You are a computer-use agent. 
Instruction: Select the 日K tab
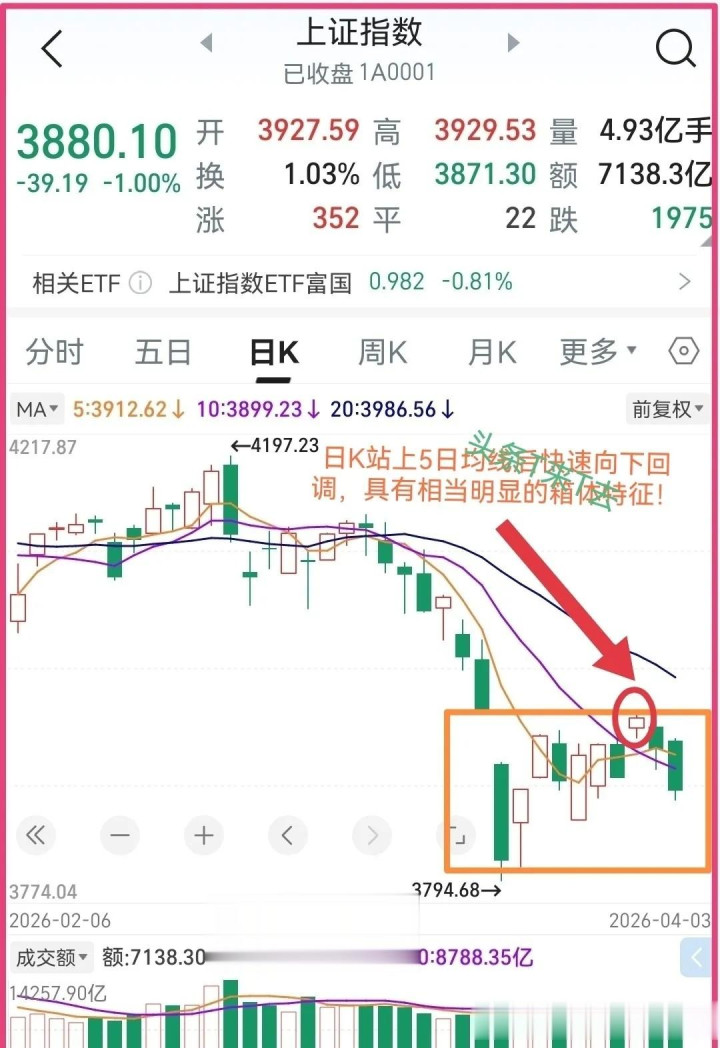pos(274,352)
